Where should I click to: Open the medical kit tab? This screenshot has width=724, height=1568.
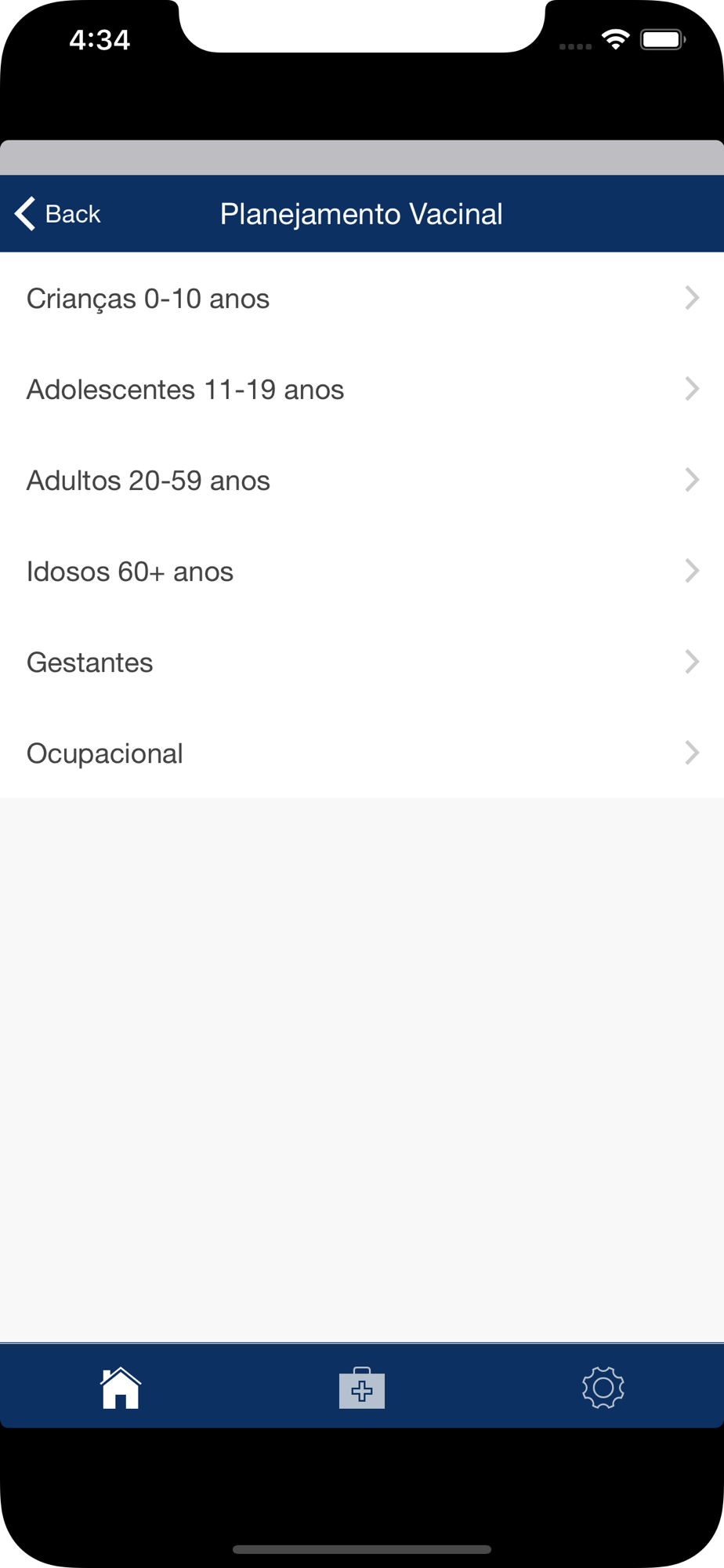point(362,1388)
